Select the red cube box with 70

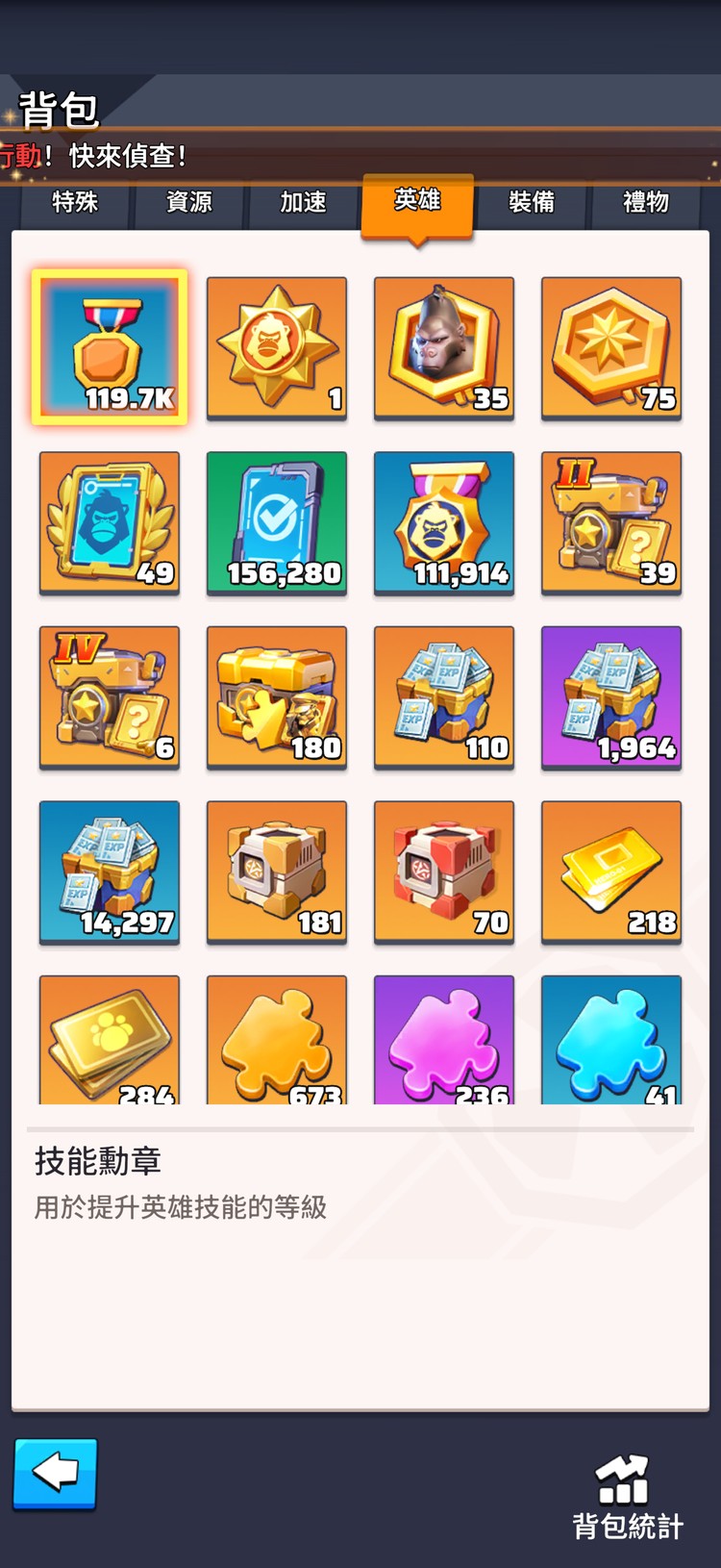(444, 872)
